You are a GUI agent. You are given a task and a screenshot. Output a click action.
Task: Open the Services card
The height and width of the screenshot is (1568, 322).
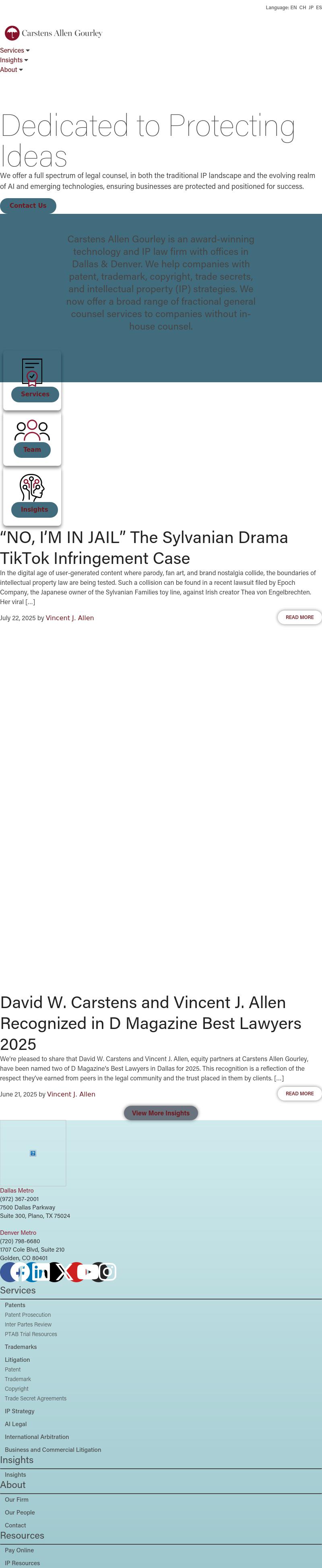pyautogui.click(x=35, y=394)
